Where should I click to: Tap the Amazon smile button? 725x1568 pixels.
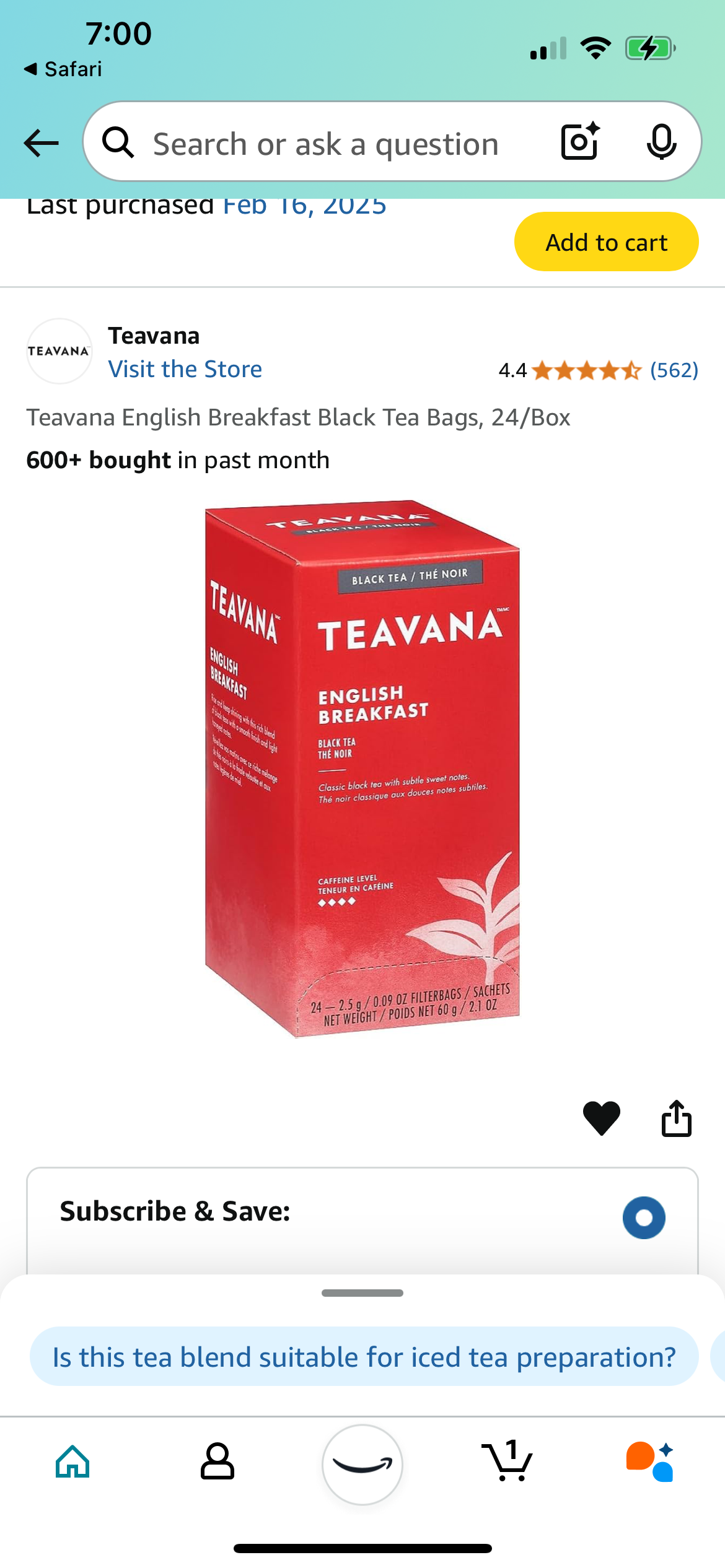[362, 1465]
